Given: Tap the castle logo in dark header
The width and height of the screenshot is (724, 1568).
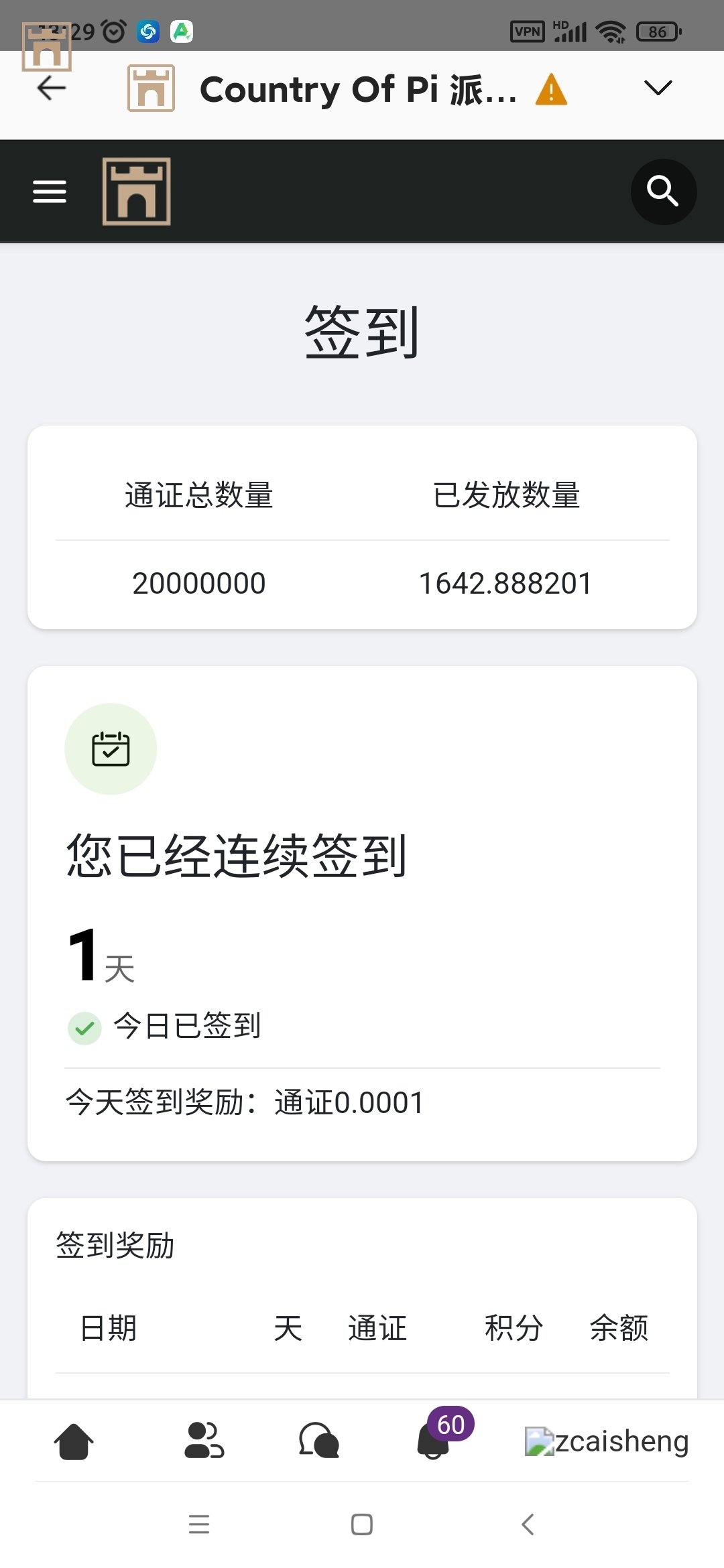Looking at the screenshot, I should [x=136, y=192].
